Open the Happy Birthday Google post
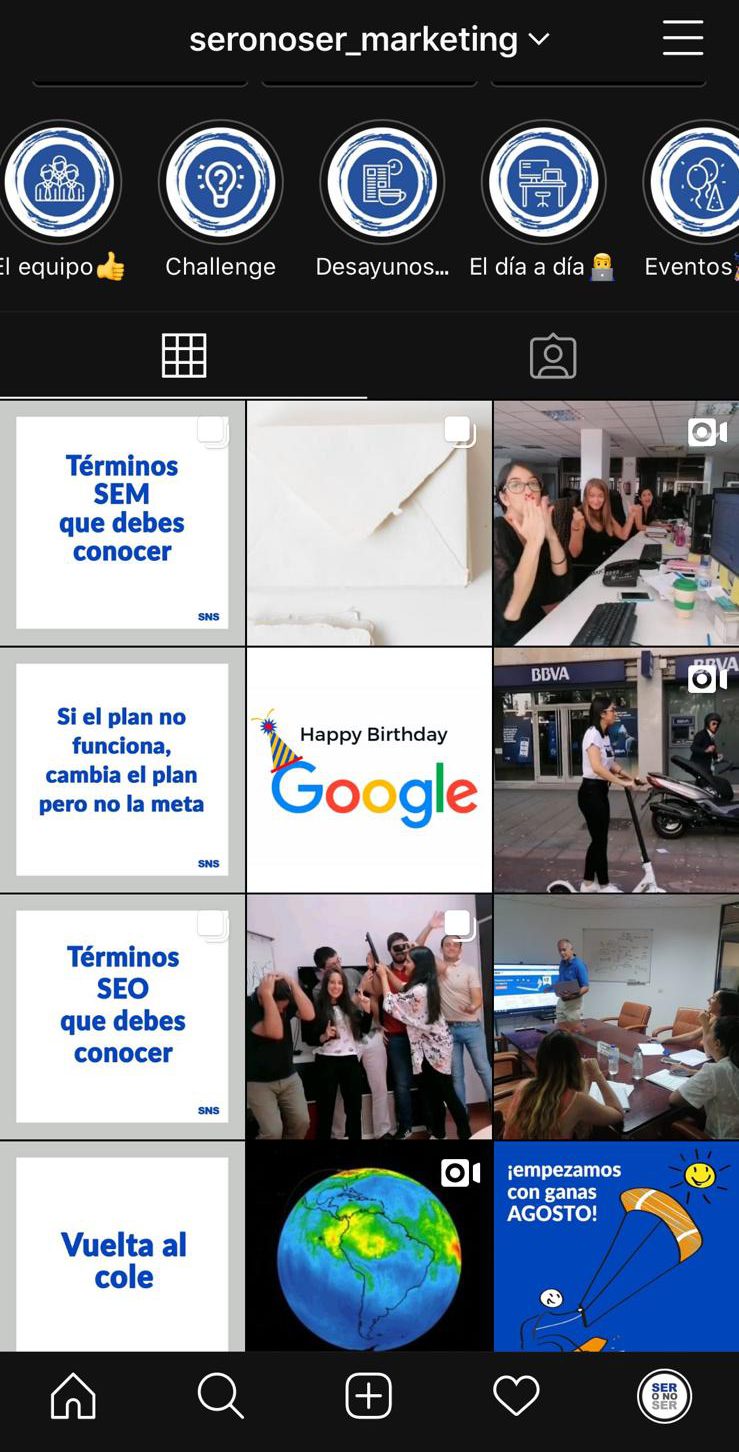 369,770
